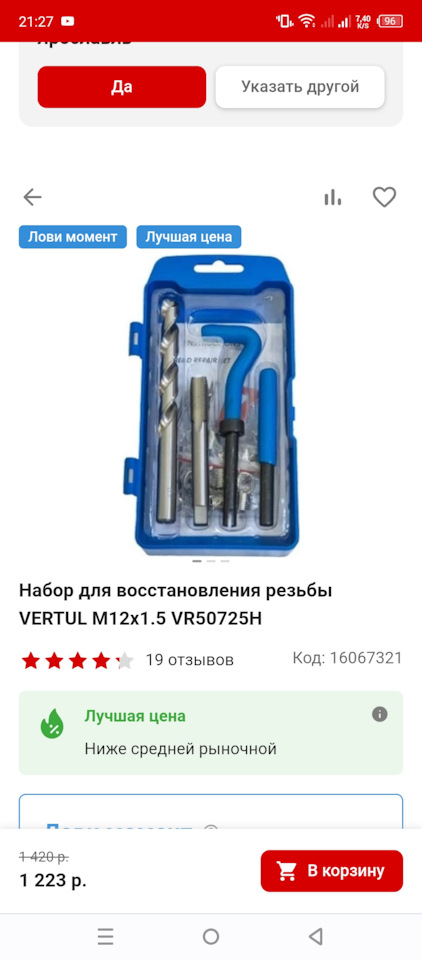Add item to cart with В корзину
Image resolution: width=422 pixels, height=960 pixels.
coord(332,871)
